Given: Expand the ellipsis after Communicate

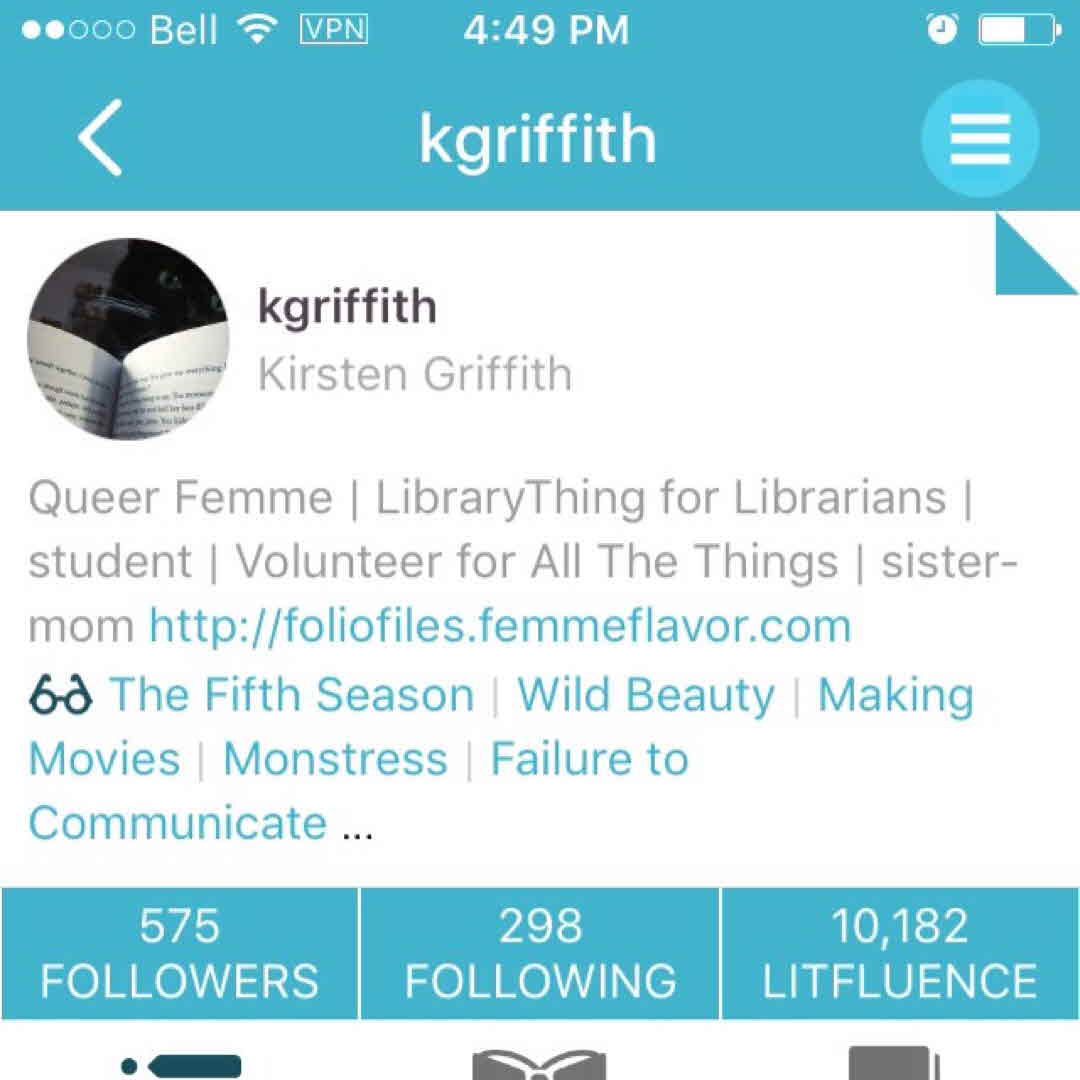Looking at the screenshot, I should tap(357, 826).
